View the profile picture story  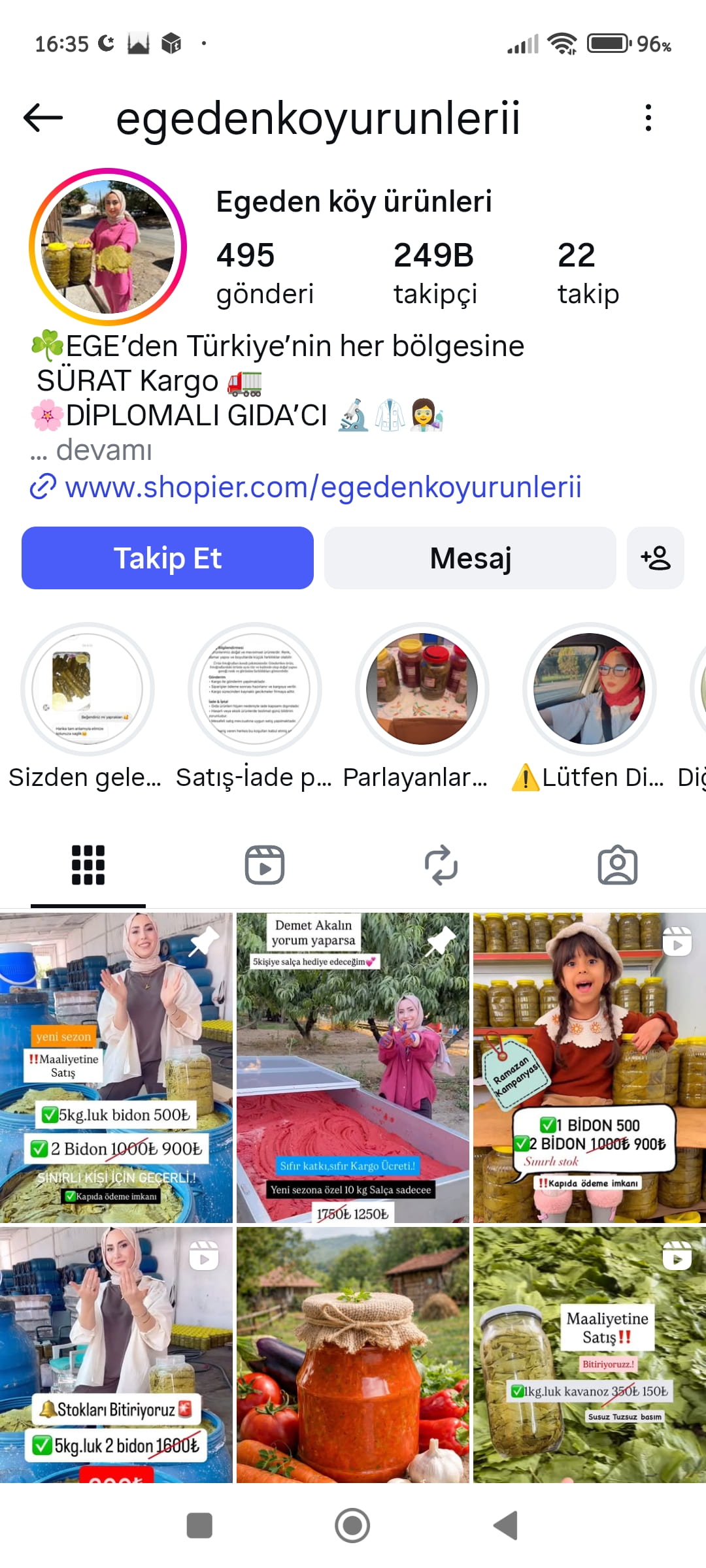click(x=108, y=247)
